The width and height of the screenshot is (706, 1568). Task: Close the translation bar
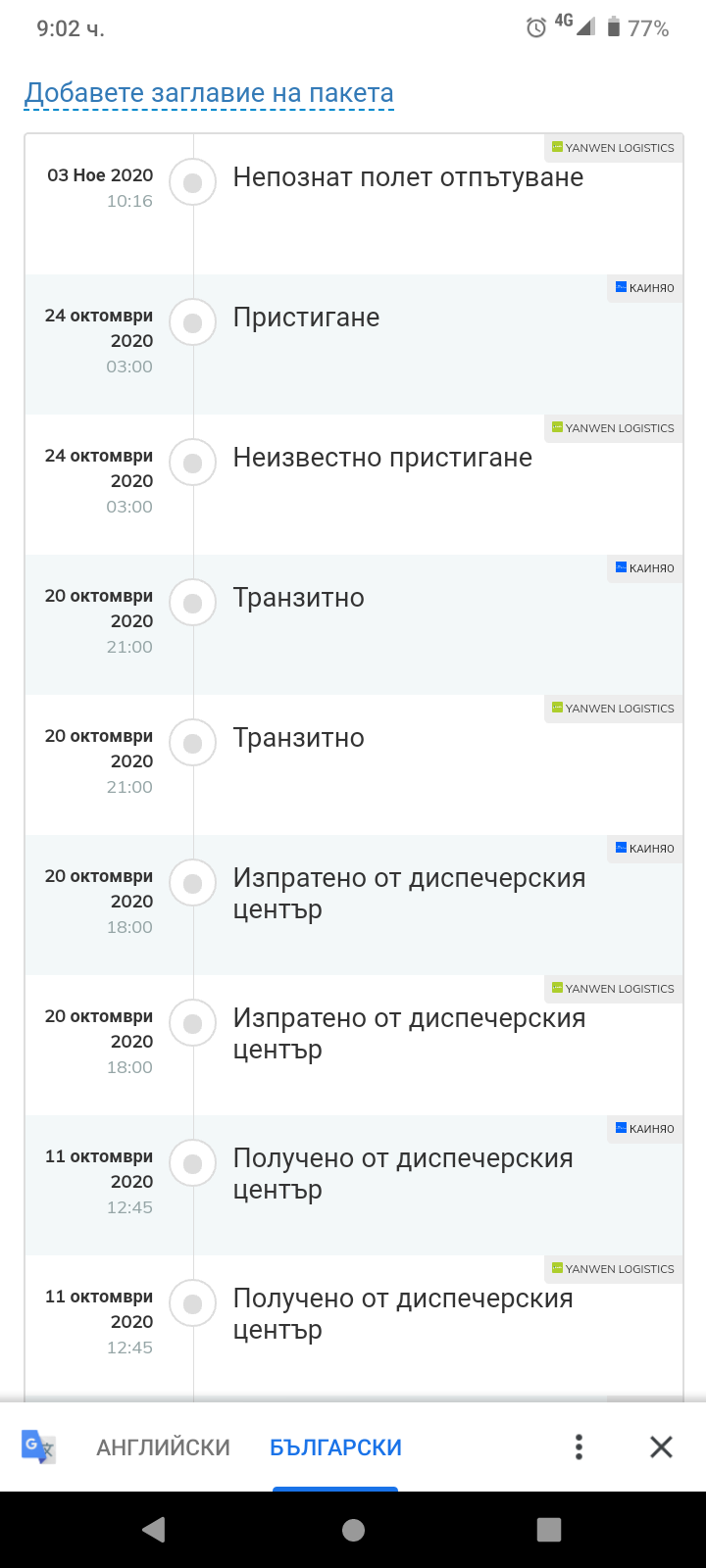[x=662, y=1446]
